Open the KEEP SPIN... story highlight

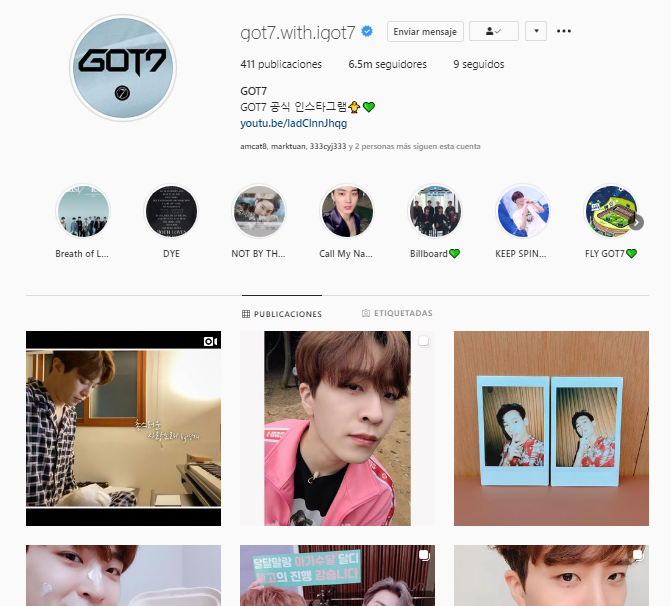click(523, 211)
